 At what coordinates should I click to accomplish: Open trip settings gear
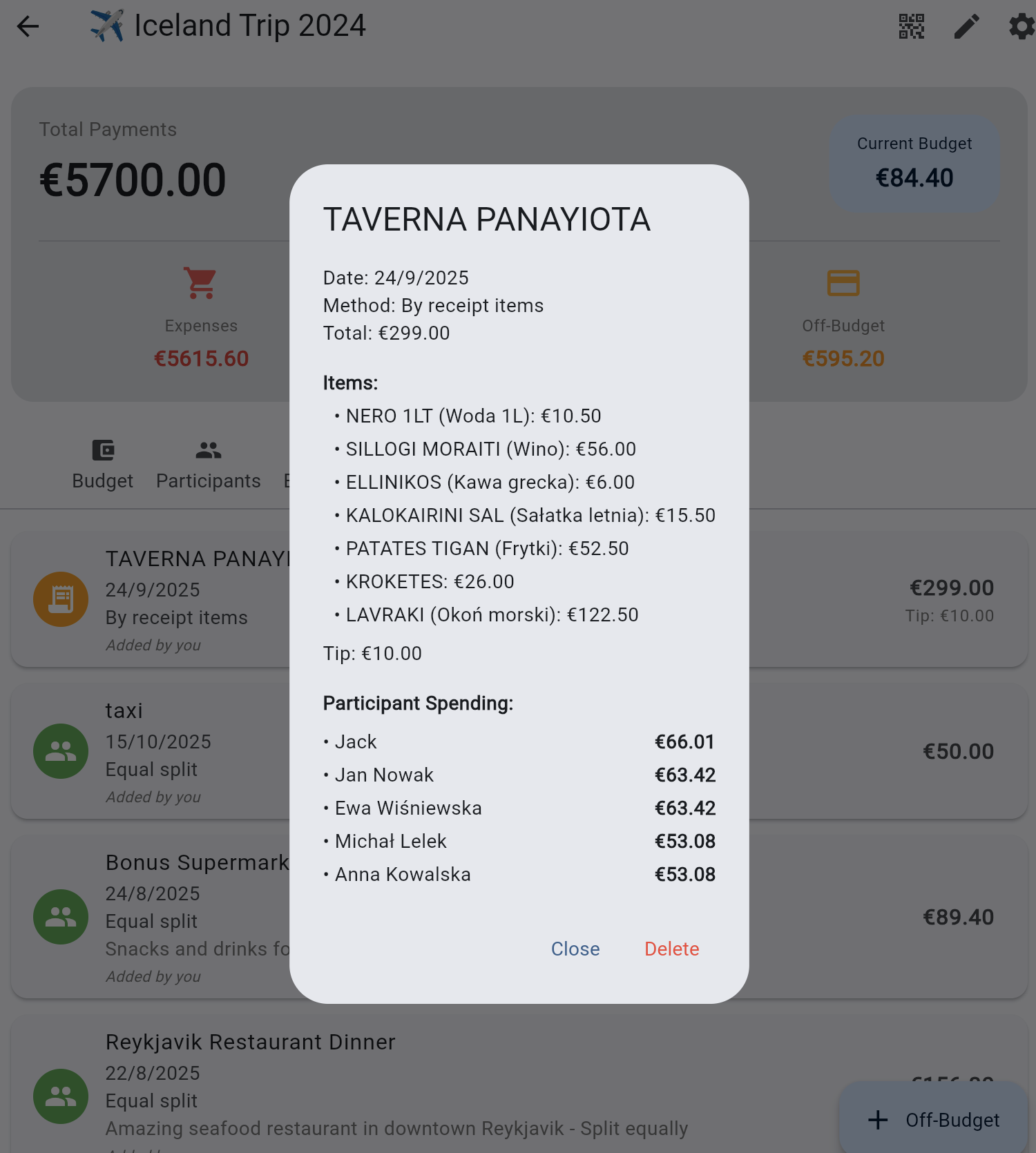[1021, 26]
